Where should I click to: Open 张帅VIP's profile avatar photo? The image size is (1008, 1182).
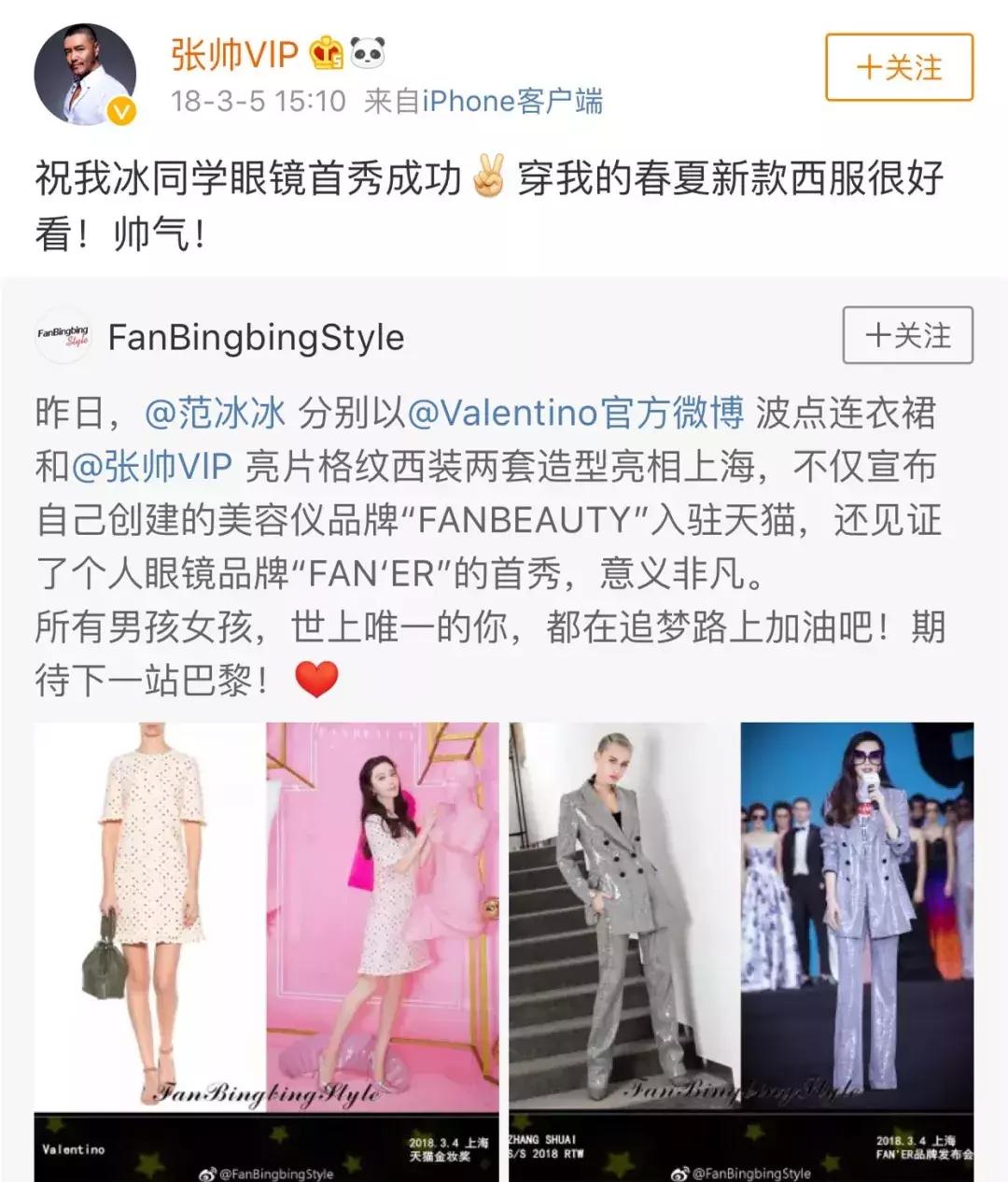84,70
